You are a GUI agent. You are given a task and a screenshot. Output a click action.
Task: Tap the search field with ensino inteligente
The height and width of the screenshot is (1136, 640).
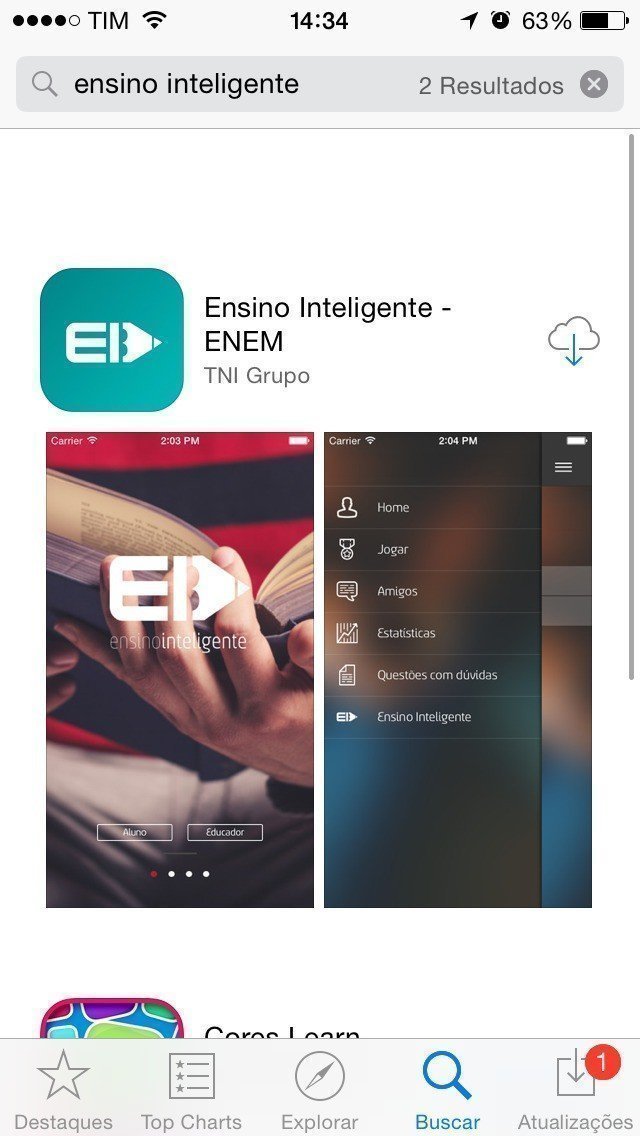230,85
